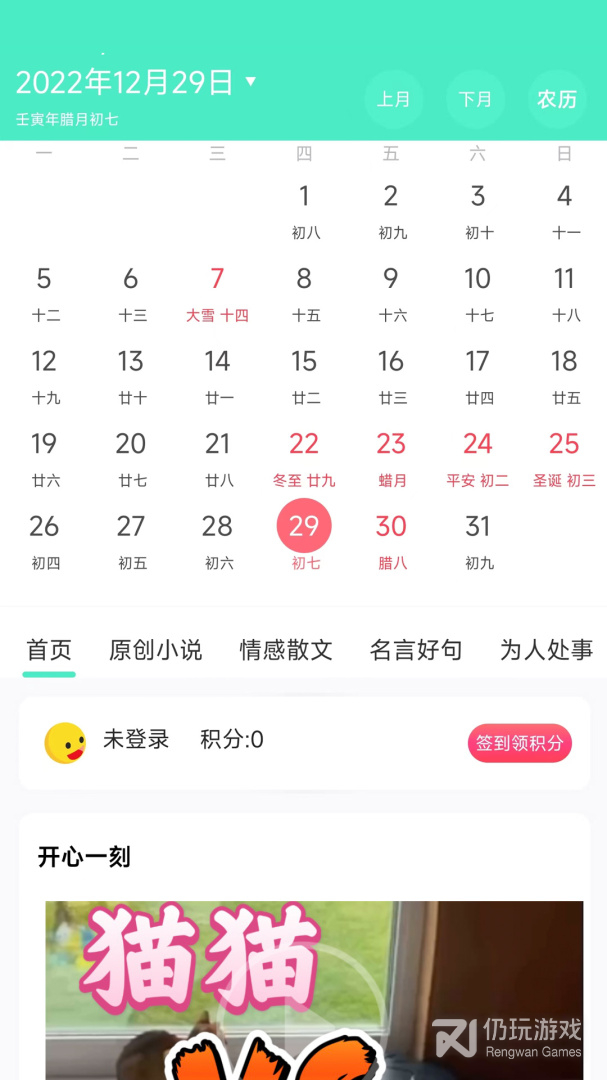Go to next month with 下月
This screenshot has width=607, height=1080.
point(475,99)
